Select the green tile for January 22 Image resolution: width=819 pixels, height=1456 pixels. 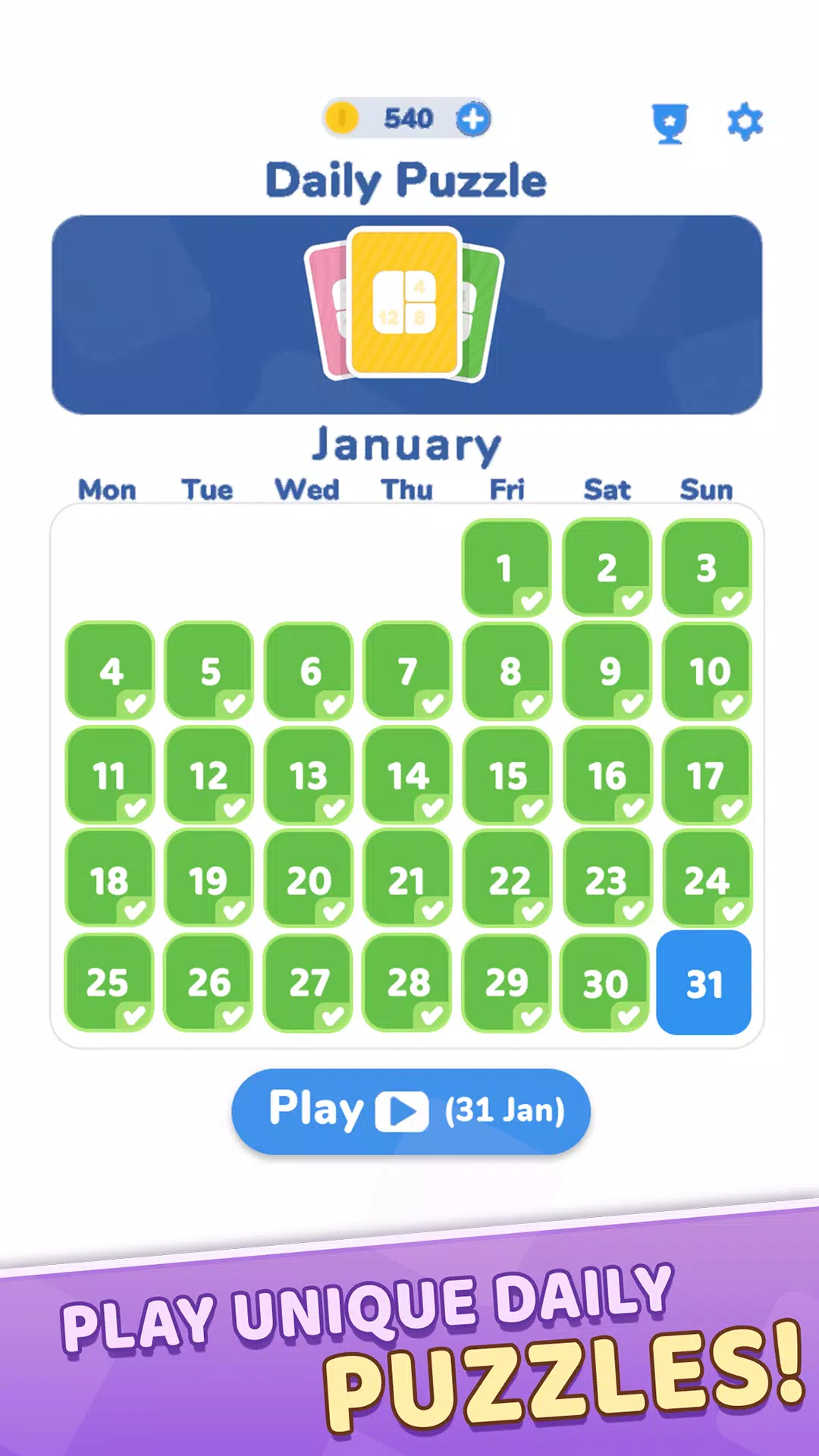tap(507, 880)
